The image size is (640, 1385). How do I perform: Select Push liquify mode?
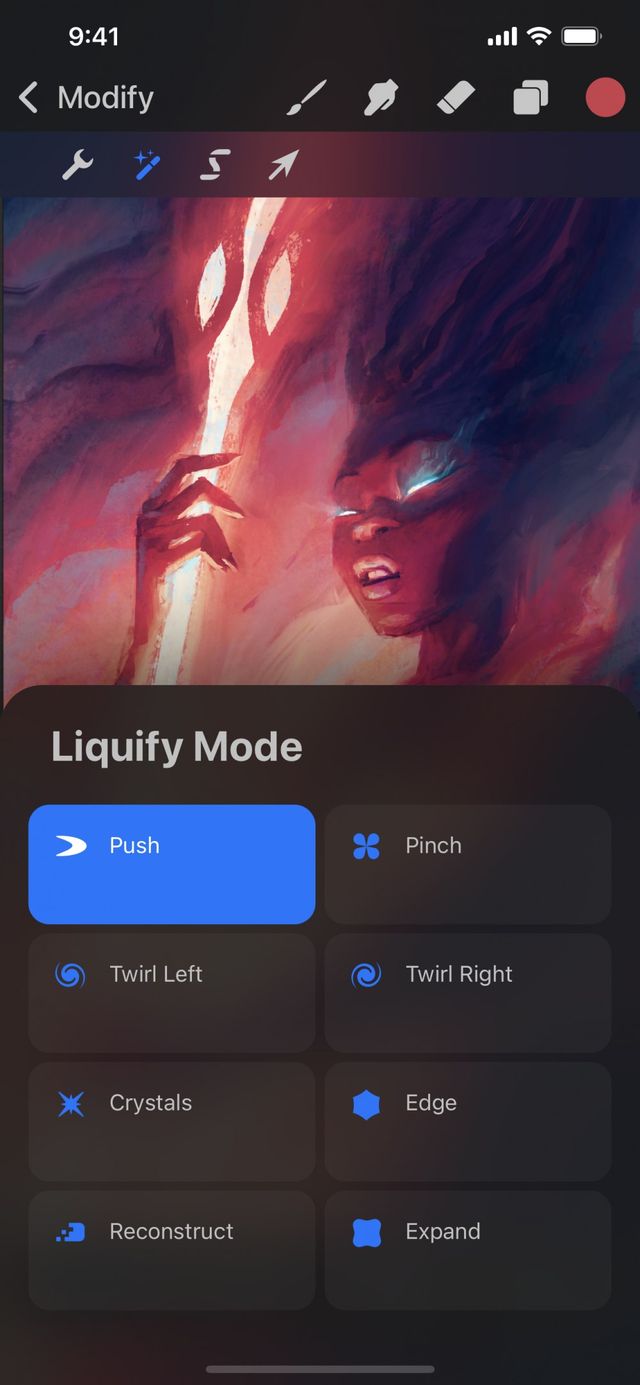172,864
